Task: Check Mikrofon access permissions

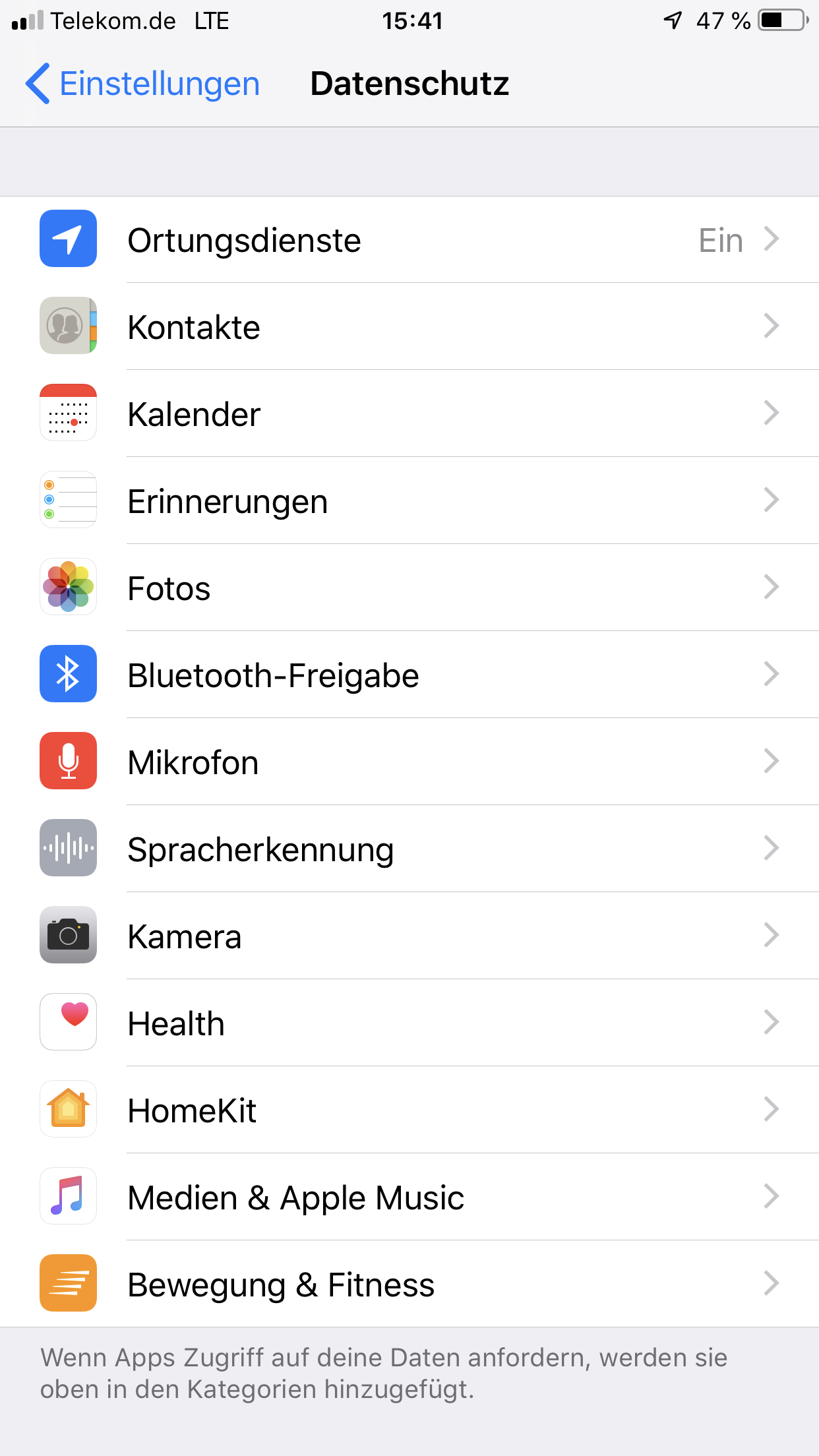Action: 409,762
